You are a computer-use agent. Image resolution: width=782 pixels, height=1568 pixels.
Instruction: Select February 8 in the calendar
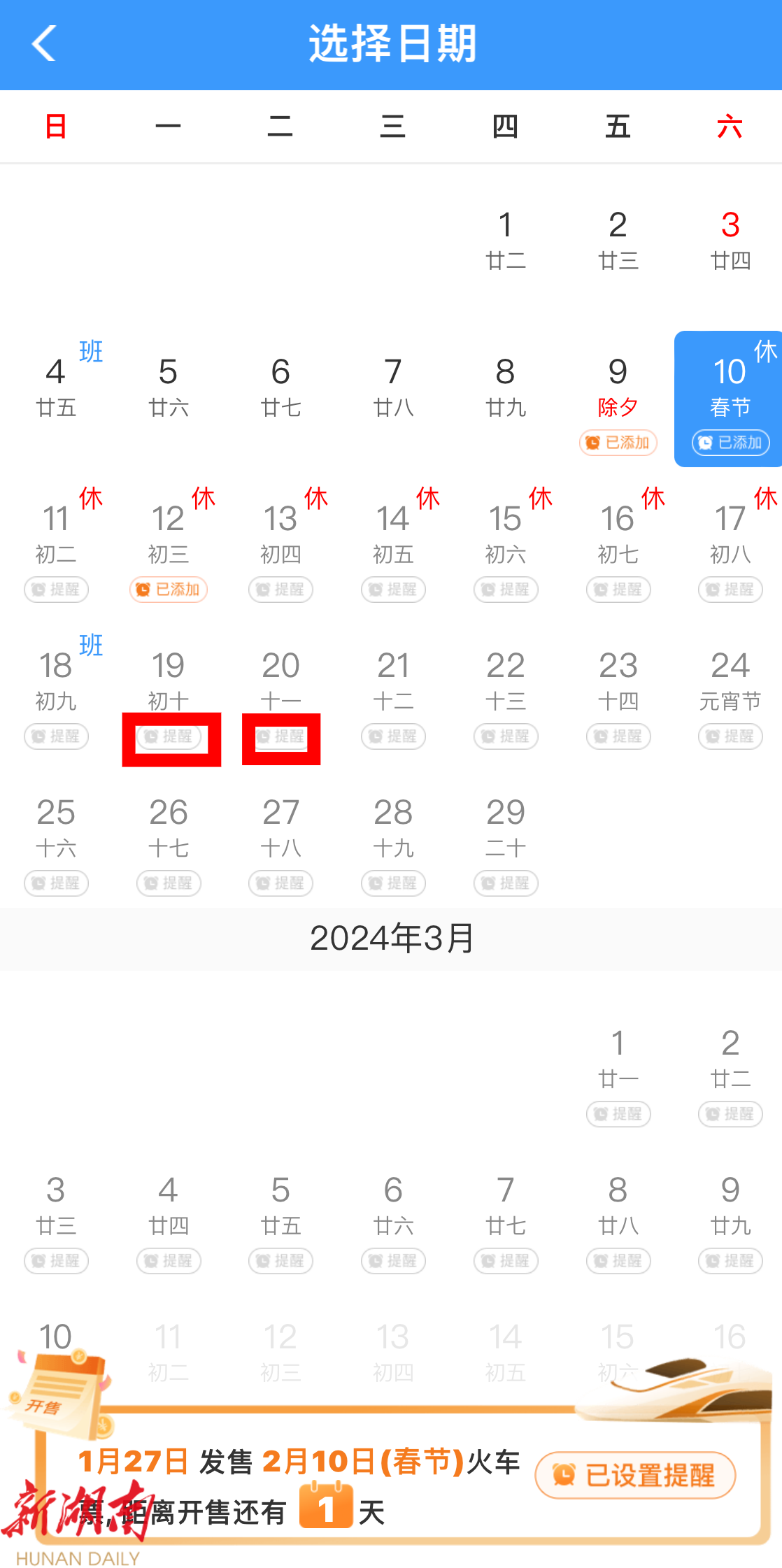505,386
